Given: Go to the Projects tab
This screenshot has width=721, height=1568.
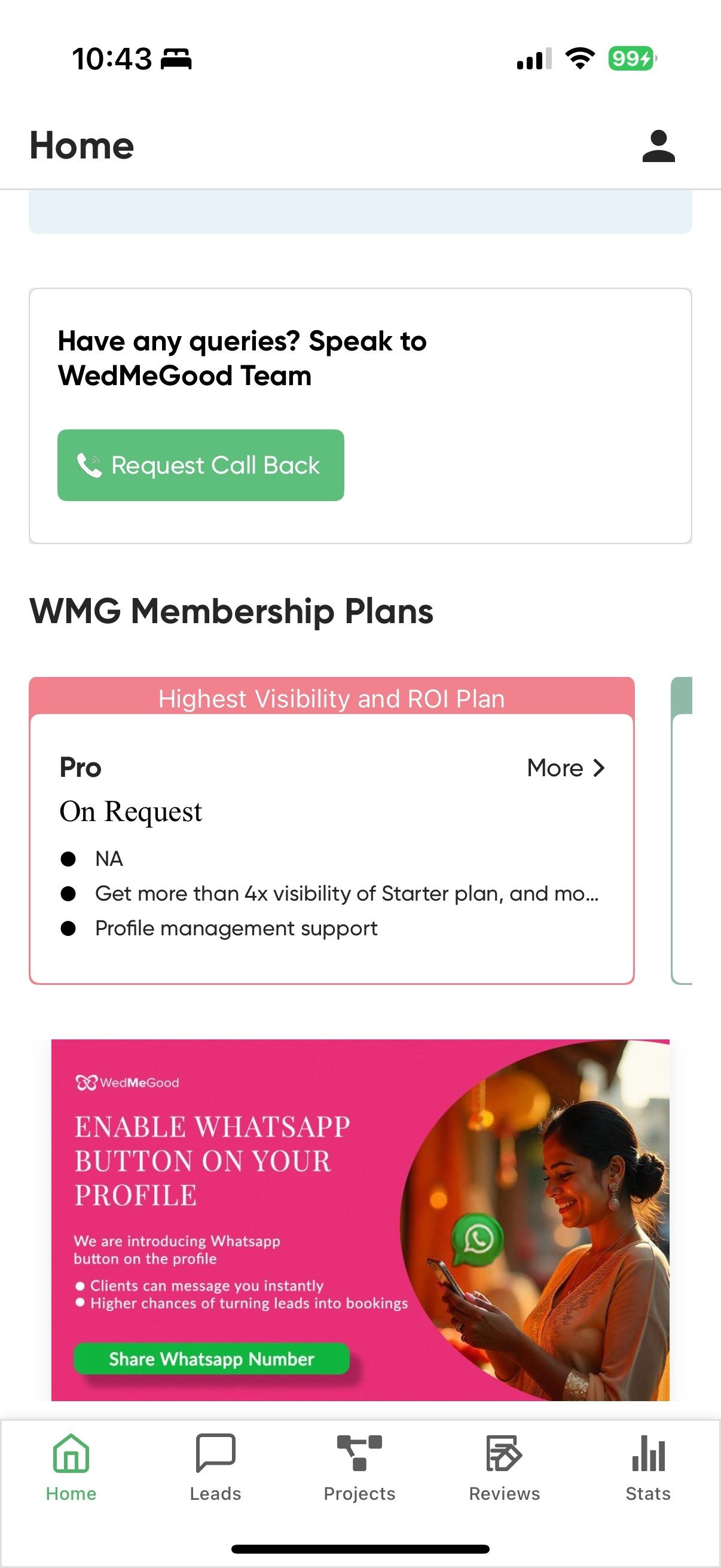Looking at the screenshot, I should 359,1467.
